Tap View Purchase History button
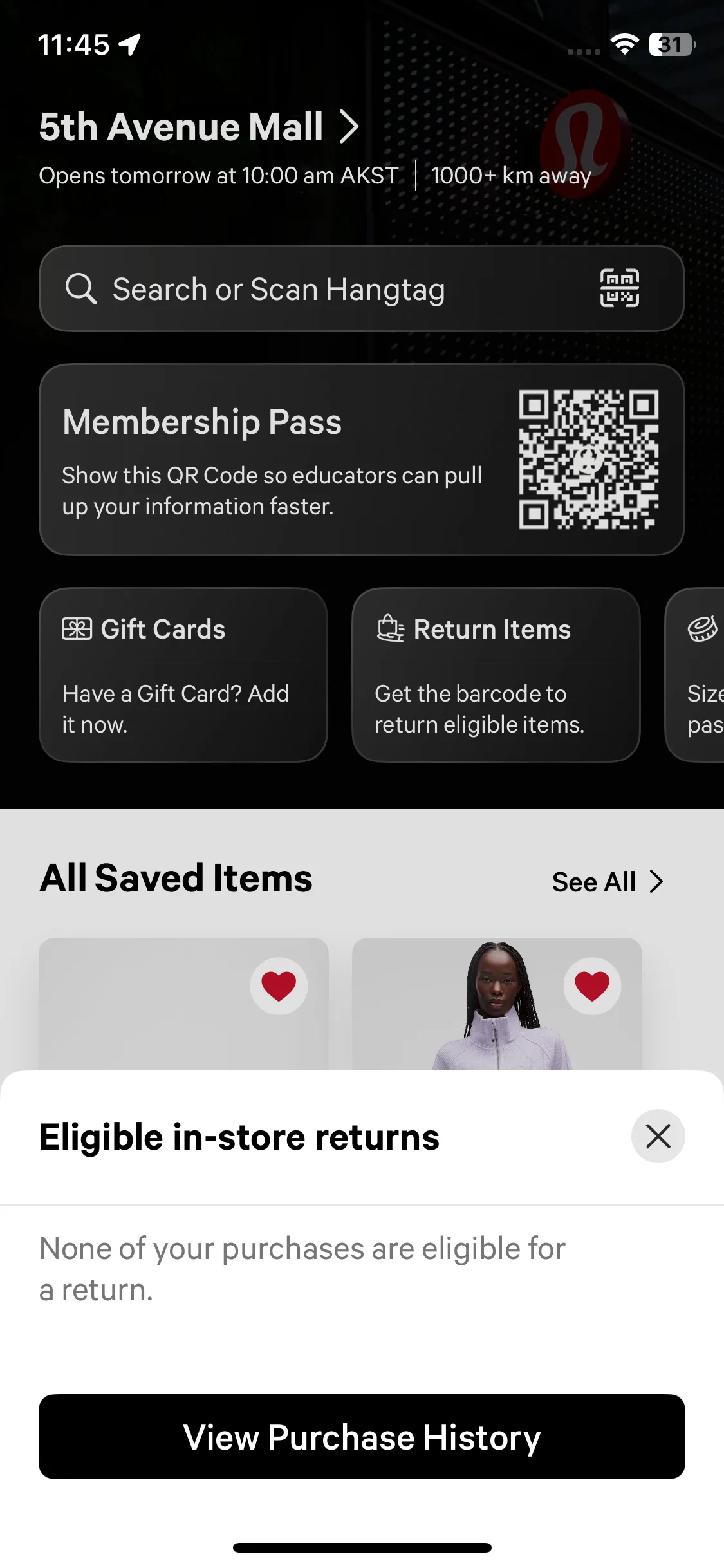Viewport: 724px width, 1568px height. [x=362, y=1437]
